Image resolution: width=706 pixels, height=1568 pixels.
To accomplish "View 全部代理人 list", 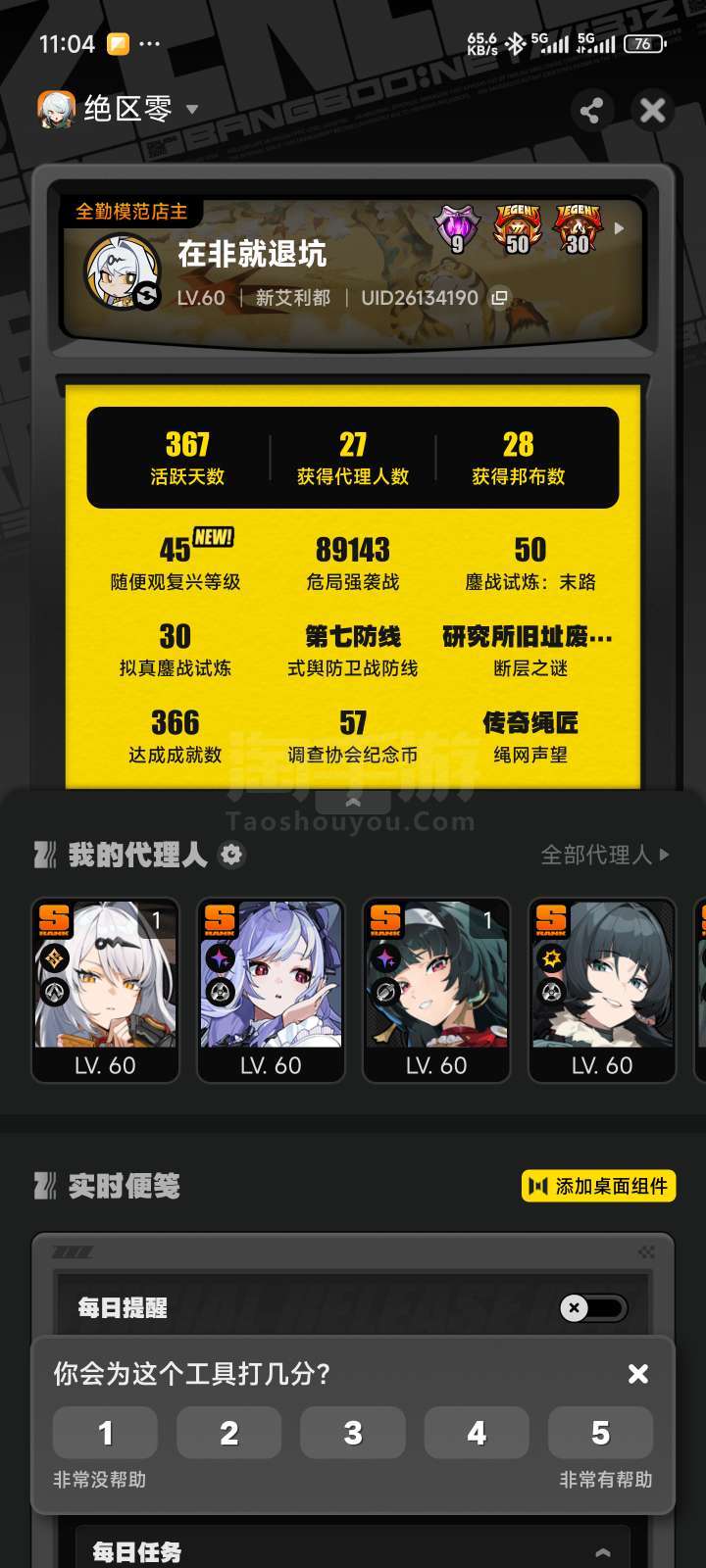I will (x=605, y=855).
